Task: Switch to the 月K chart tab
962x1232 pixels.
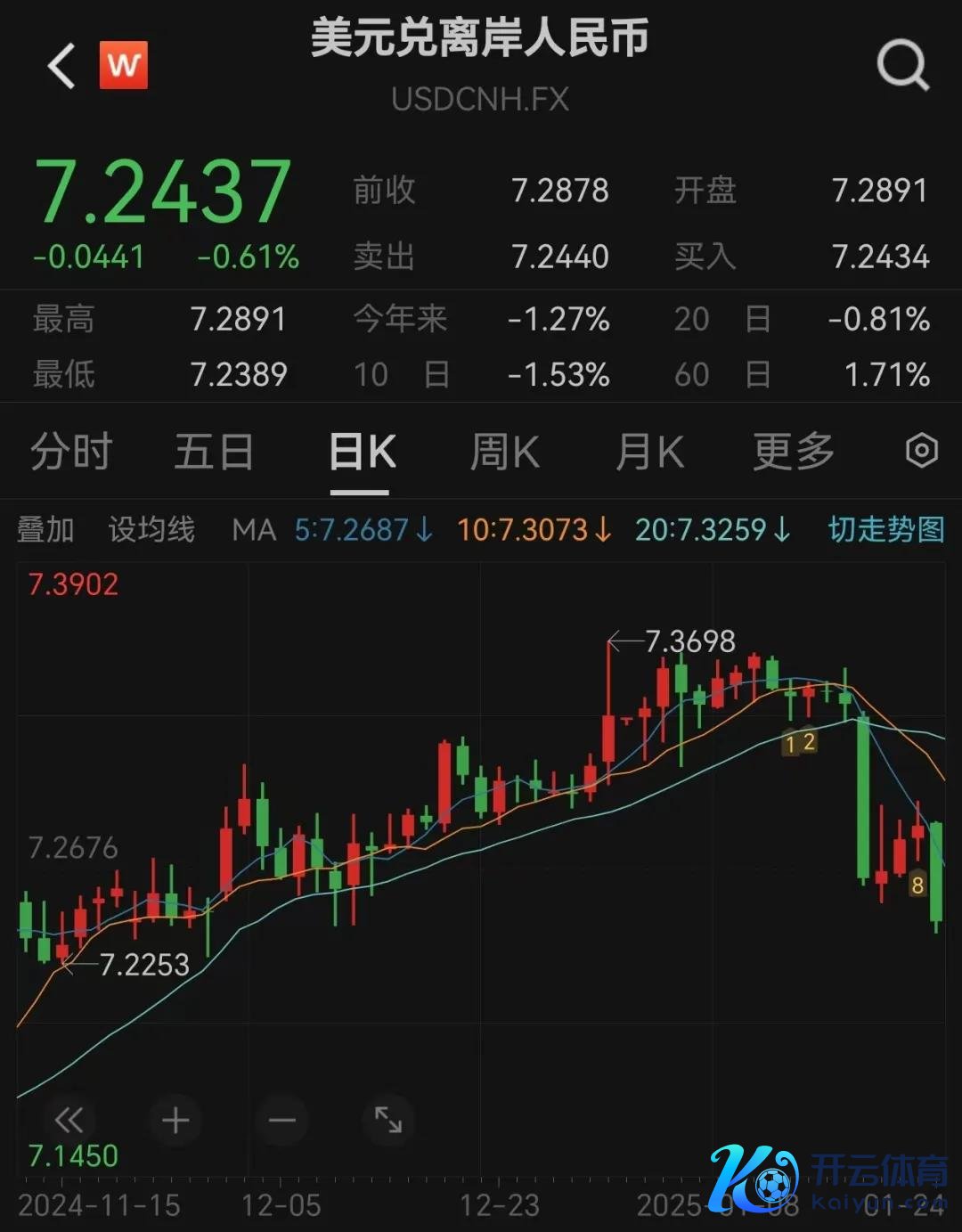Action: pos(649,452)
